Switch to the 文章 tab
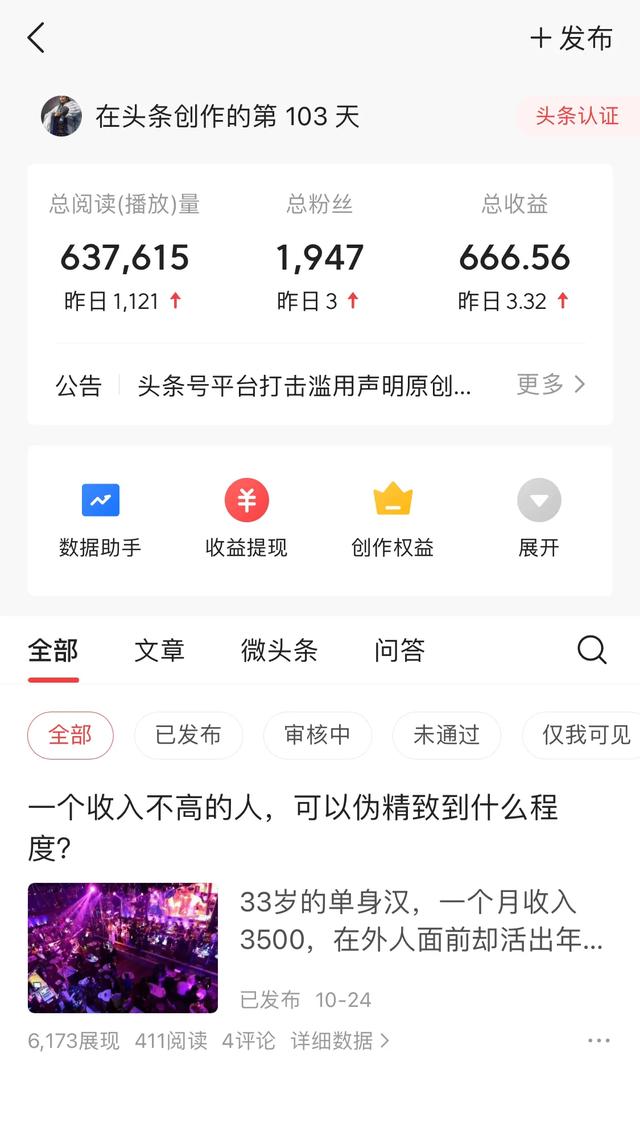The width and height of the screenshot is (640, 1123). tap(160, 651)
